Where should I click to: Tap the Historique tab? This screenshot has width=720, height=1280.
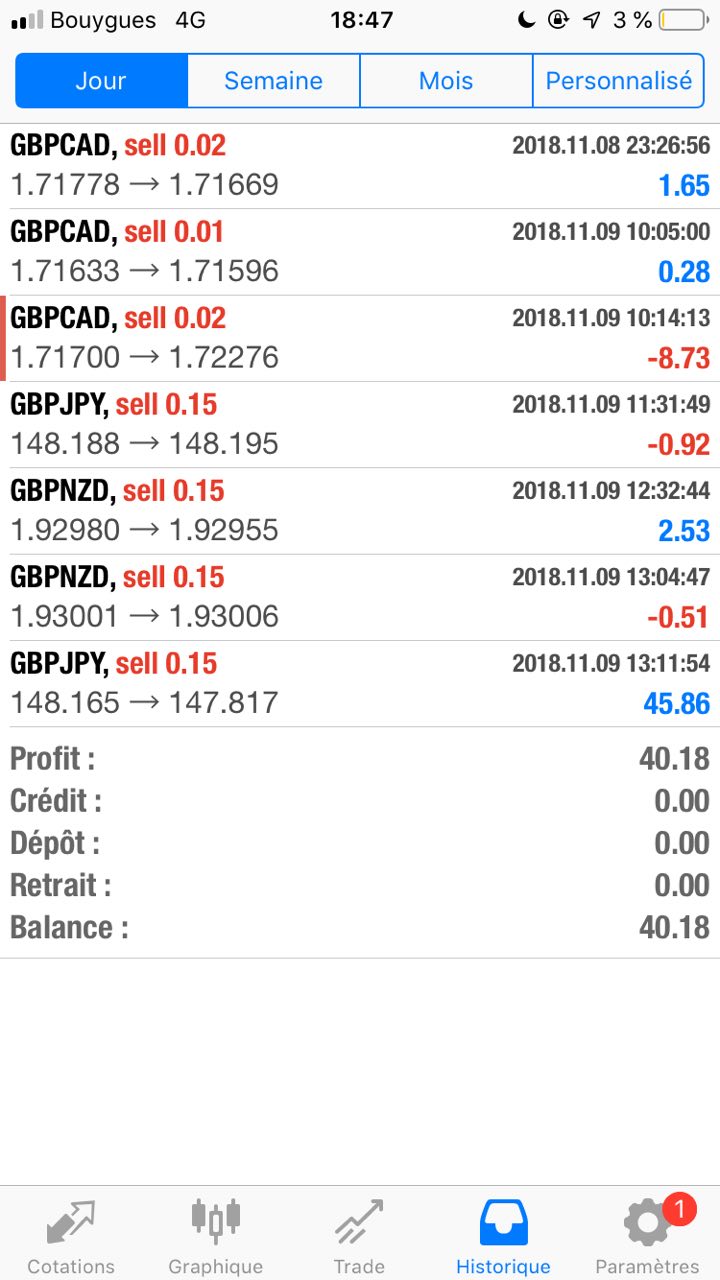click(x=503, y=1234)
